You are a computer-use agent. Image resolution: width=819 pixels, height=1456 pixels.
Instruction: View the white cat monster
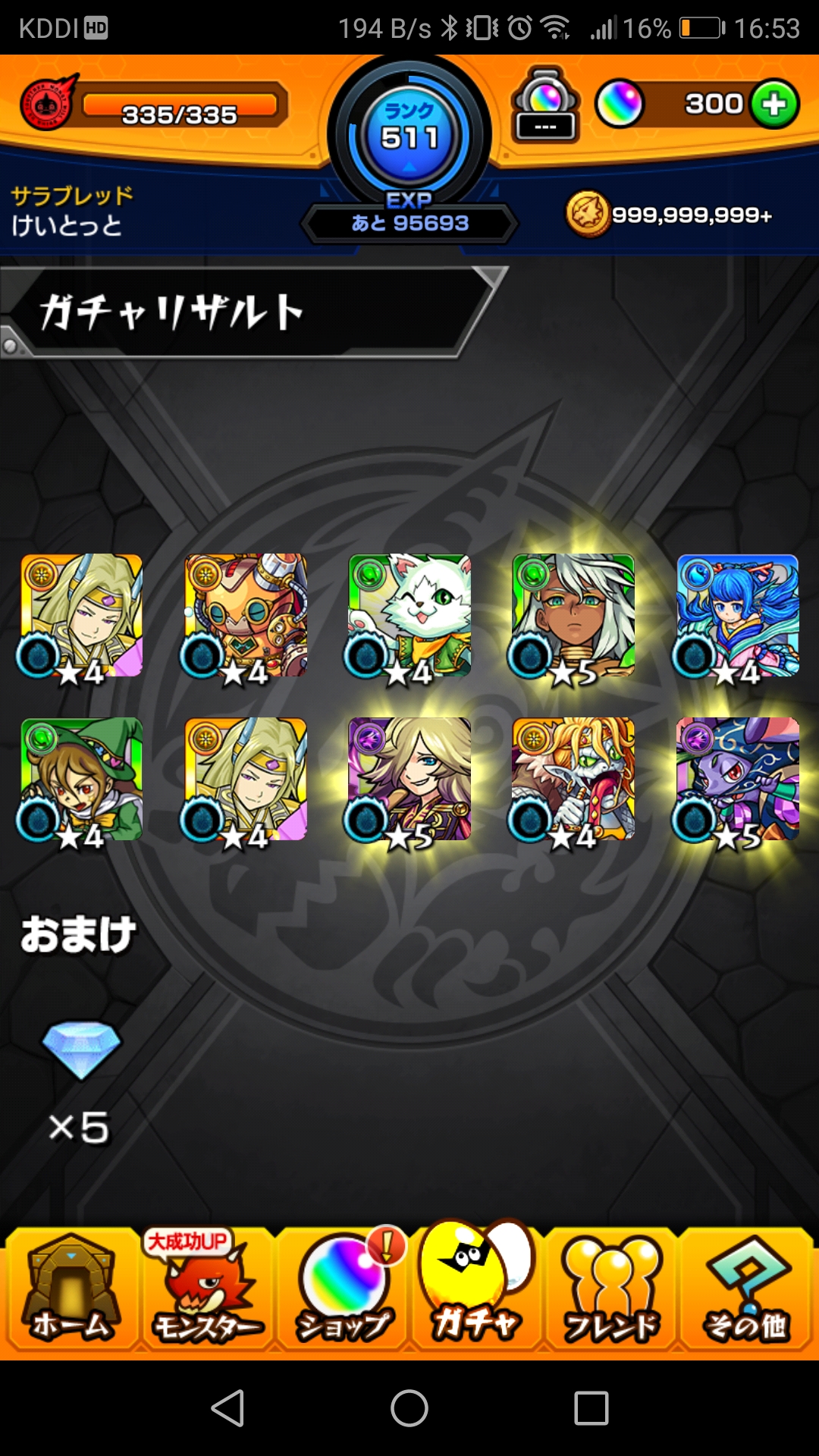coord(409,616)
